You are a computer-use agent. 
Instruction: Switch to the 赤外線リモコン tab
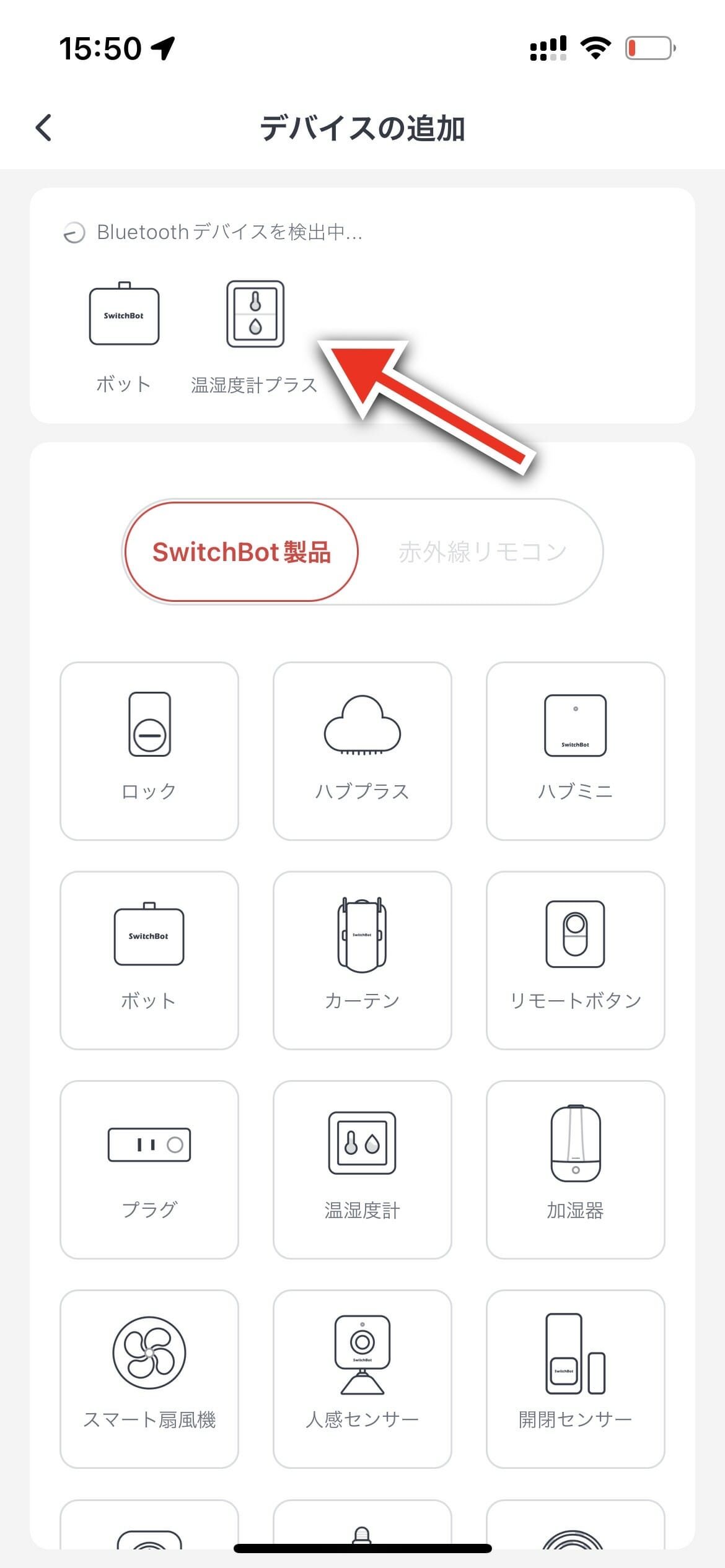coord(482,552)
